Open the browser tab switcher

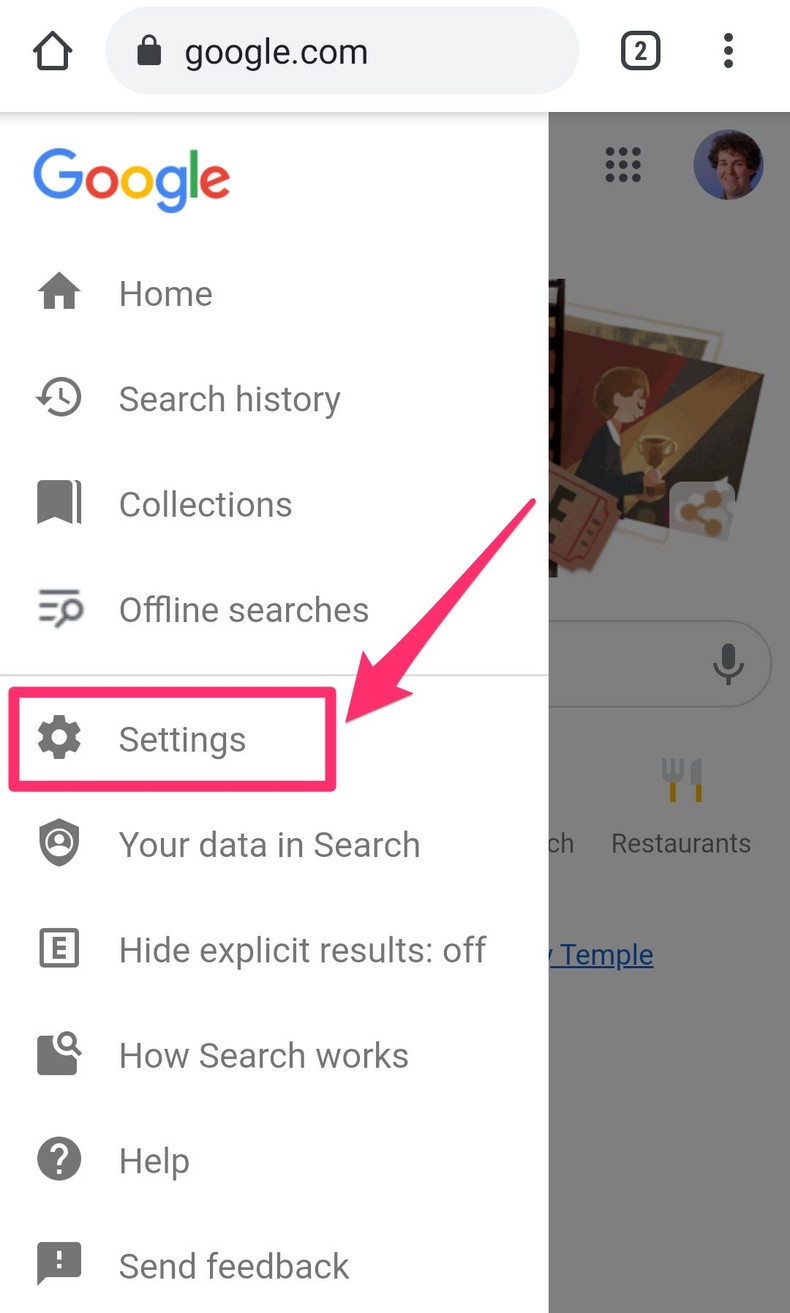[641, 50]
